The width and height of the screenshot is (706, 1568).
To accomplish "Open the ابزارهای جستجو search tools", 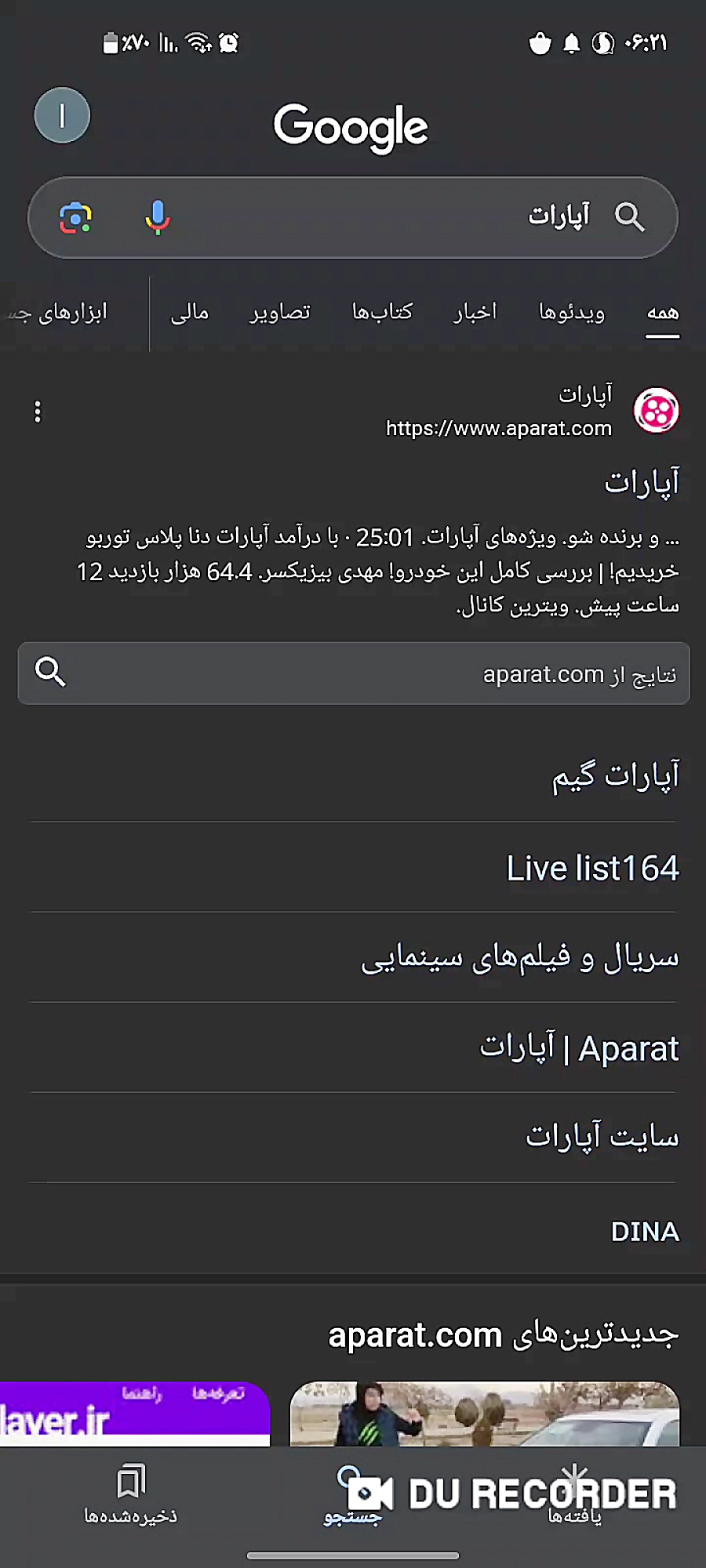I will pyautogui.click(x=63, y=312).
